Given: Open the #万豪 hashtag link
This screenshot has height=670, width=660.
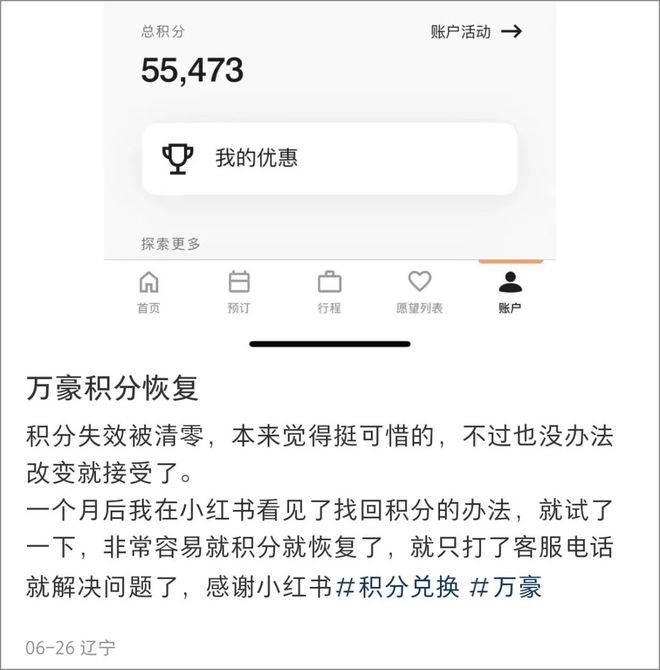Looking at the screenshot, I should [505, 587].
